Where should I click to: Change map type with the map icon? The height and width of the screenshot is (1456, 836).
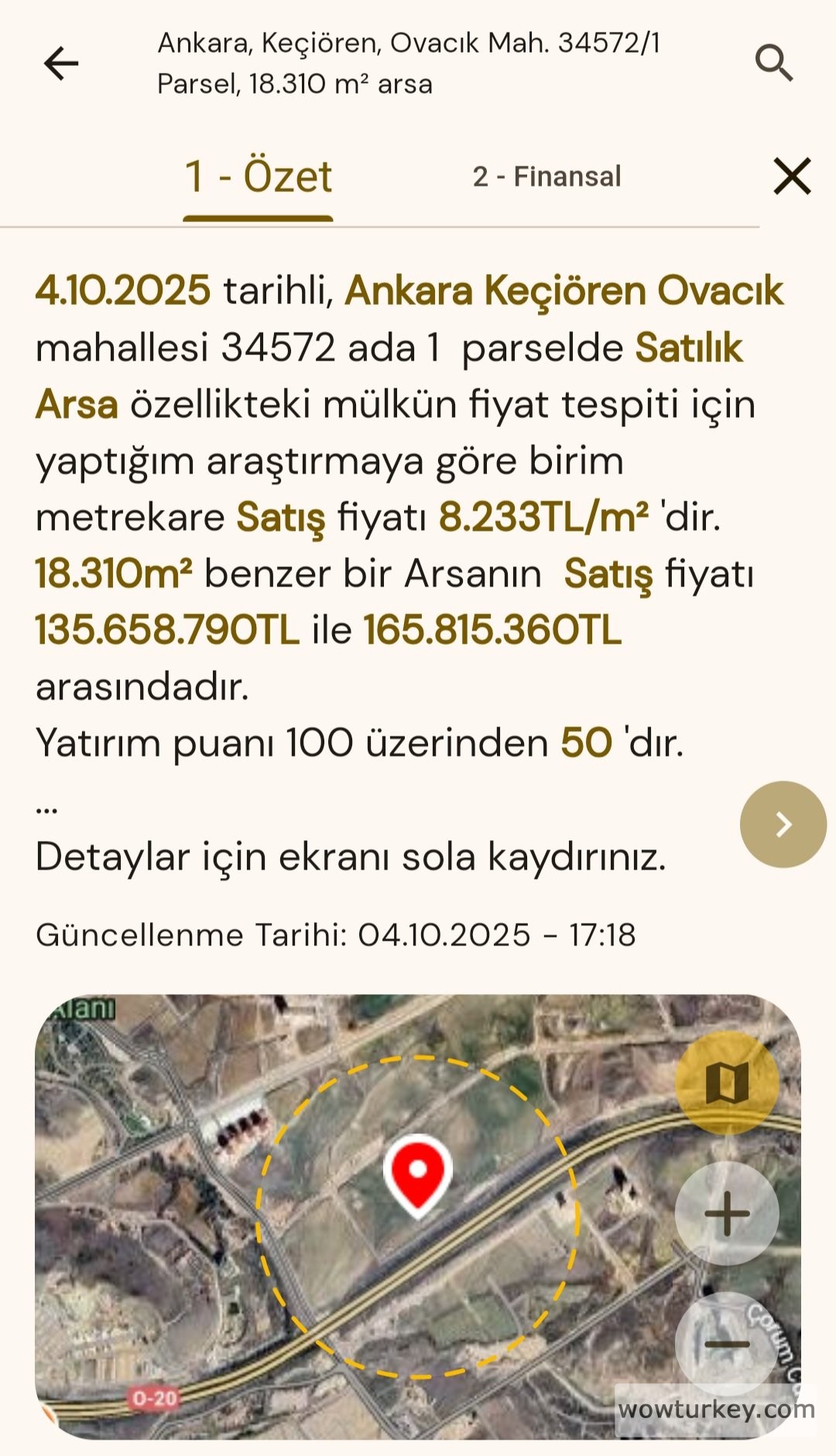click(x=727, y=1083)
